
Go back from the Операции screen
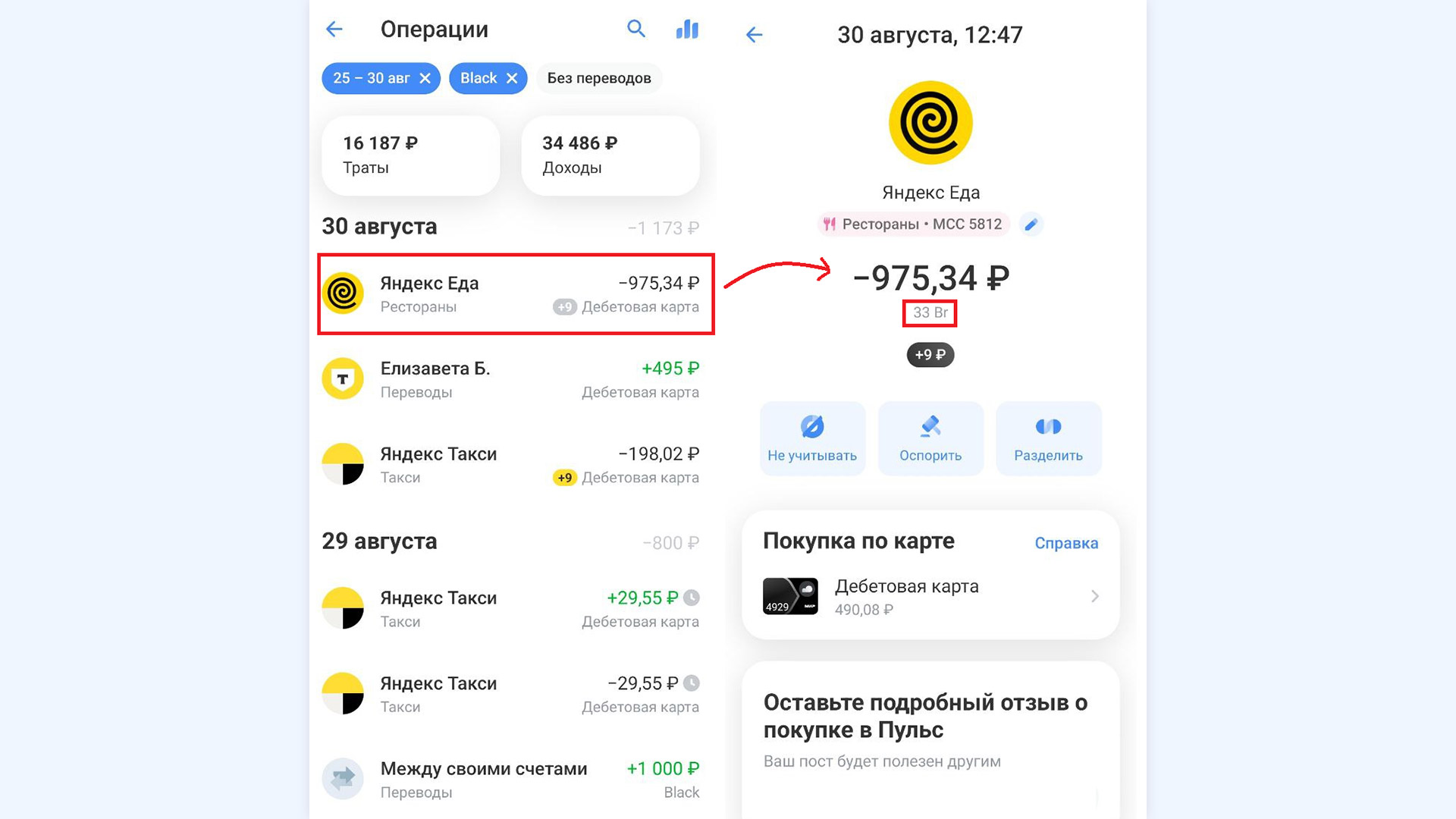pos(334,30)
